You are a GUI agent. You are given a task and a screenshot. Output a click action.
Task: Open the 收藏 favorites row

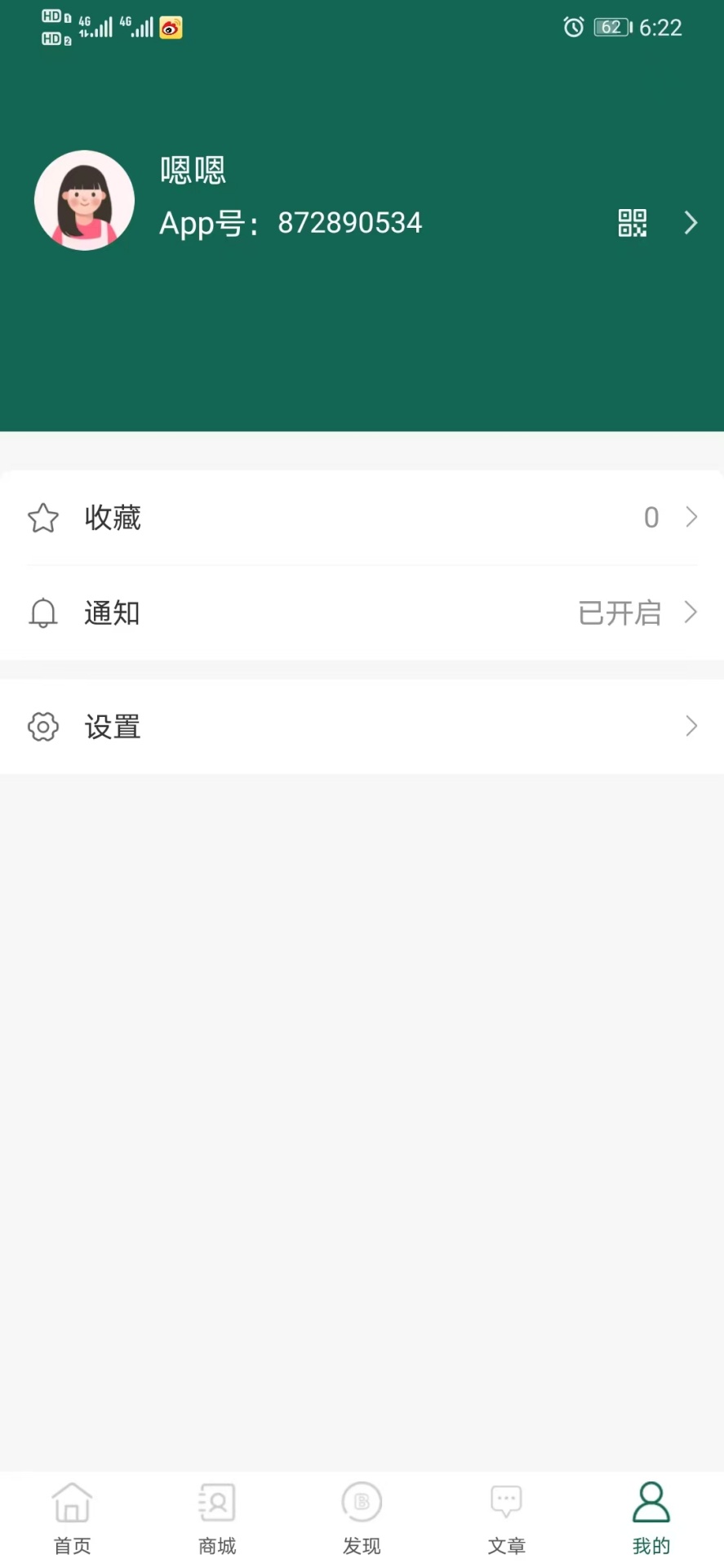(x=362, y=518)
